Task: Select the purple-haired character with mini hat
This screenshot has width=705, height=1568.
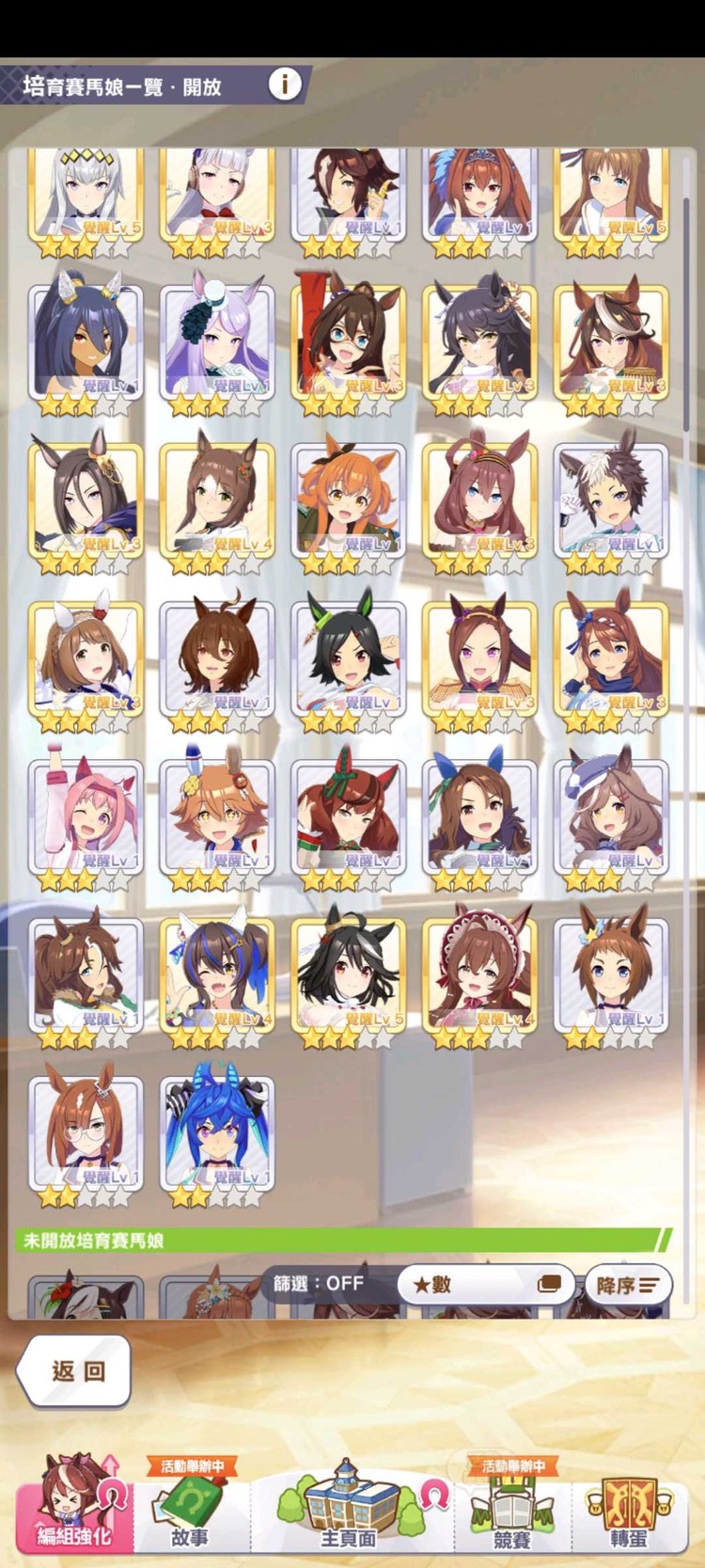Action: pos(217,341)
